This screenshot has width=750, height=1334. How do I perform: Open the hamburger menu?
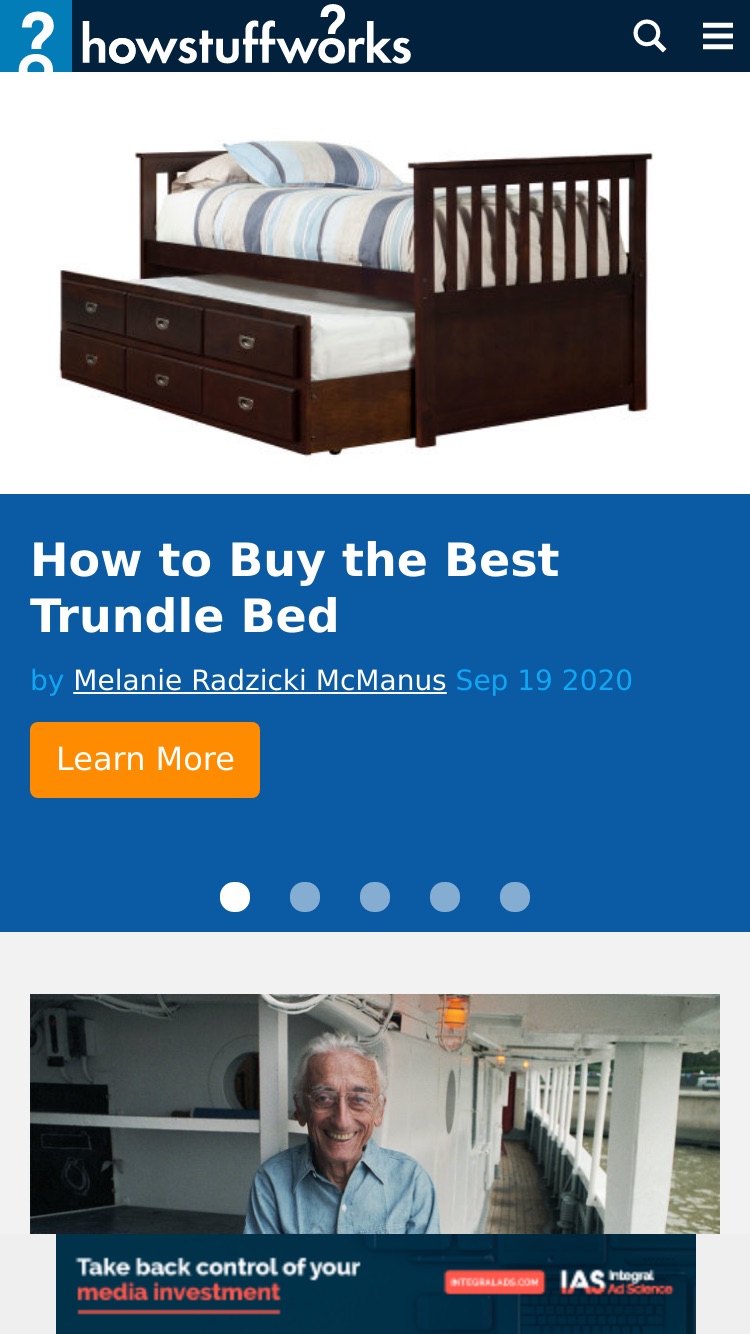pos(718,36)
